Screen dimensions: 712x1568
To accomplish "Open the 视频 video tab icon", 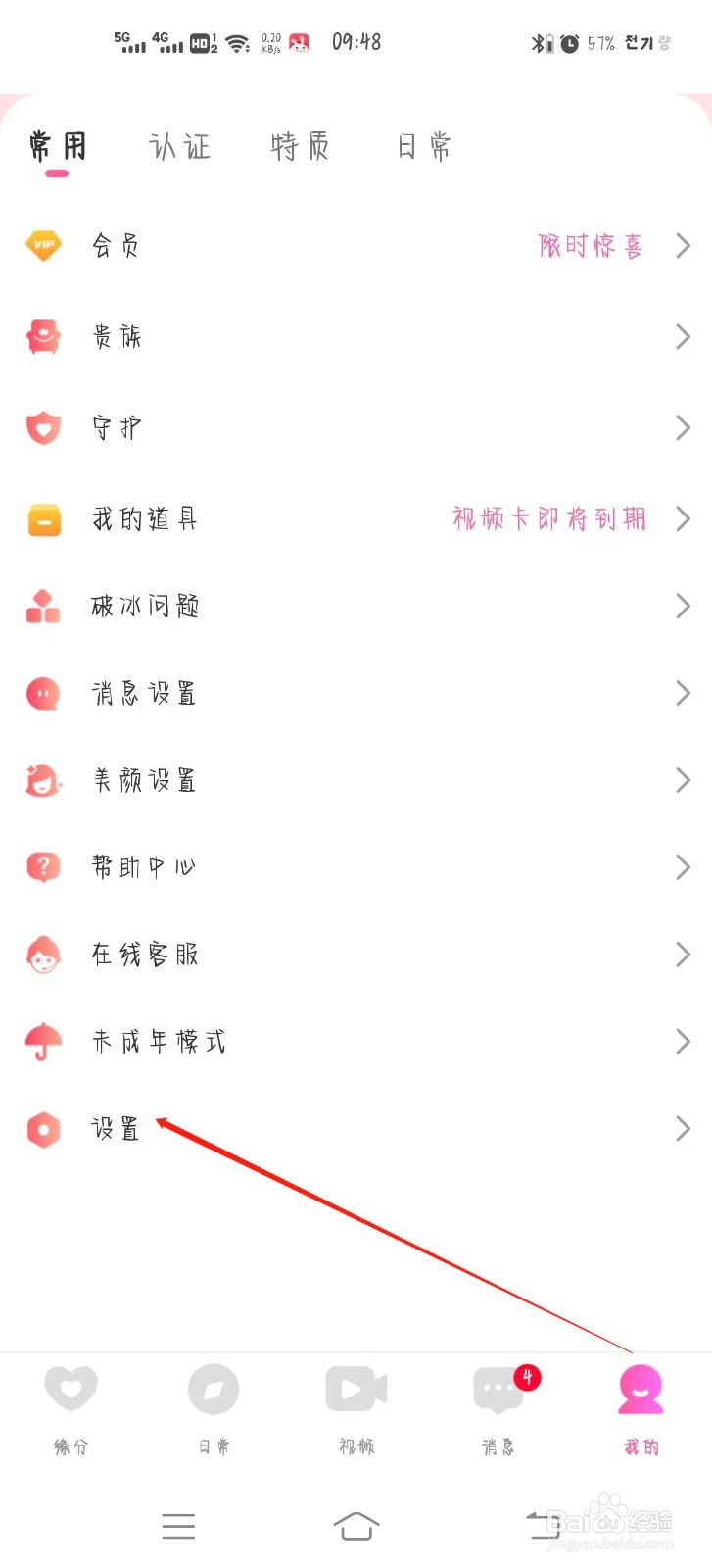I will [x=356, y=1388].
